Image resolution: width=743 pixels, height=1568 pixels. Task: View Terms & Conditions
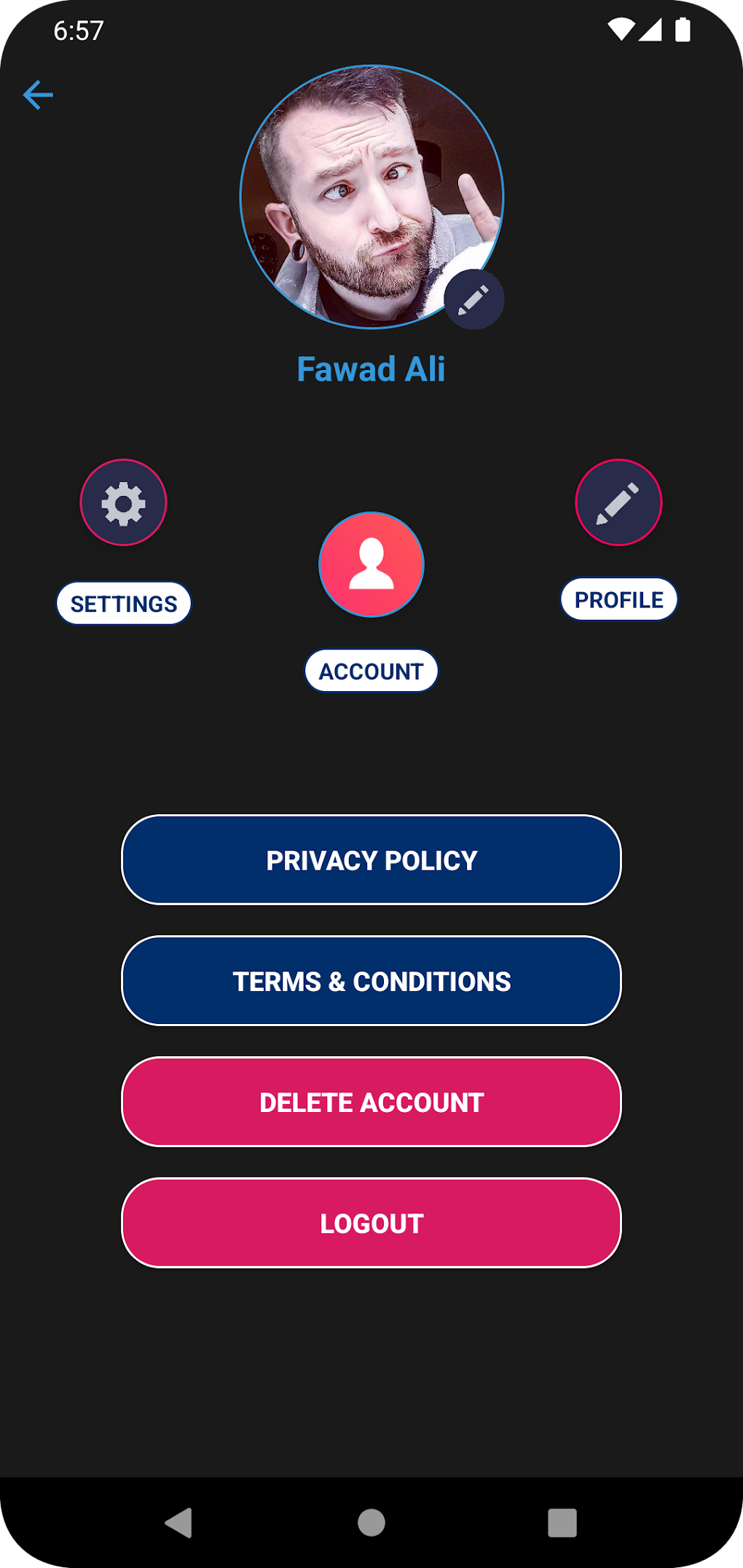pos(371,981)
